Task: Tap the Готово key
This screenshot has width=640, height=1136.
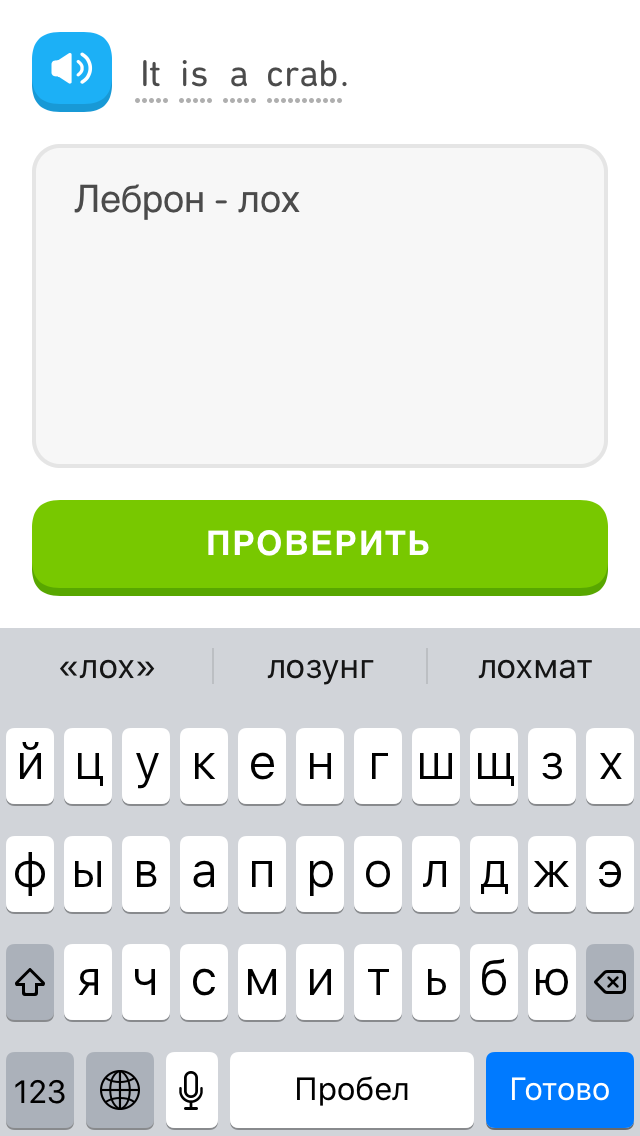Action: point(559,1089)
